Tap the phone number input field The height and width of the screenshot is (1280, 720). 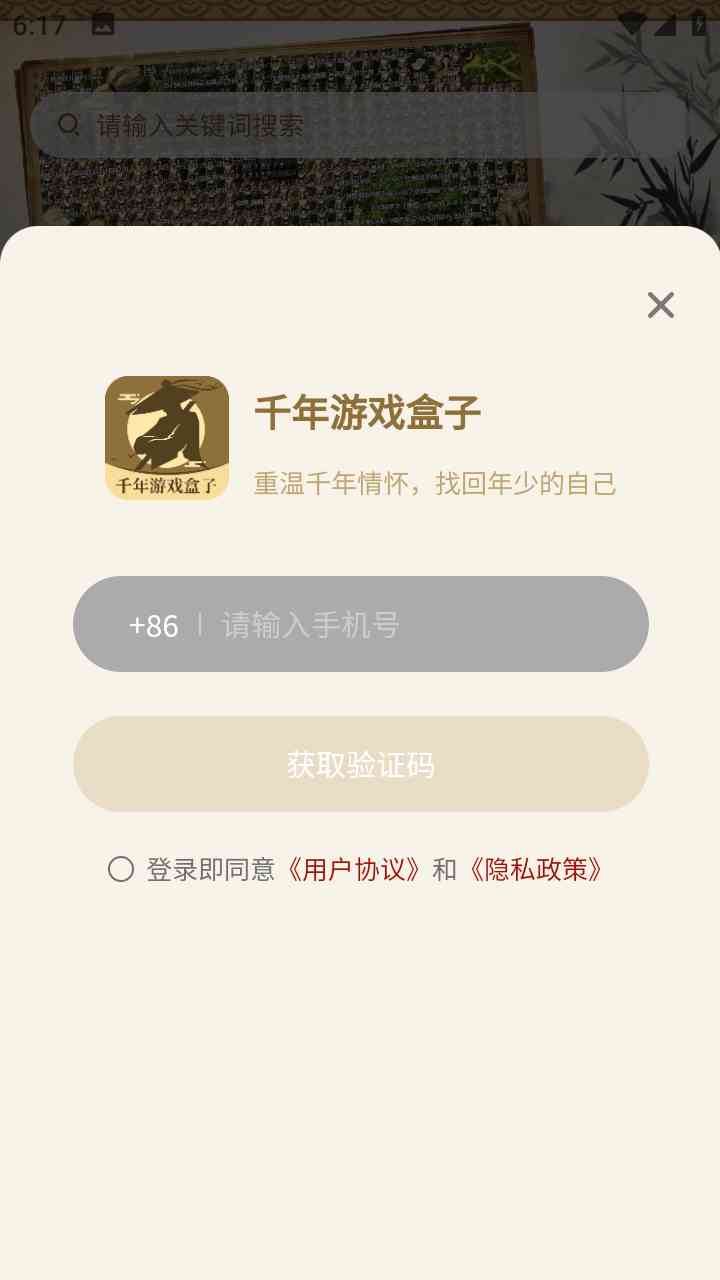tap(420, 625)
